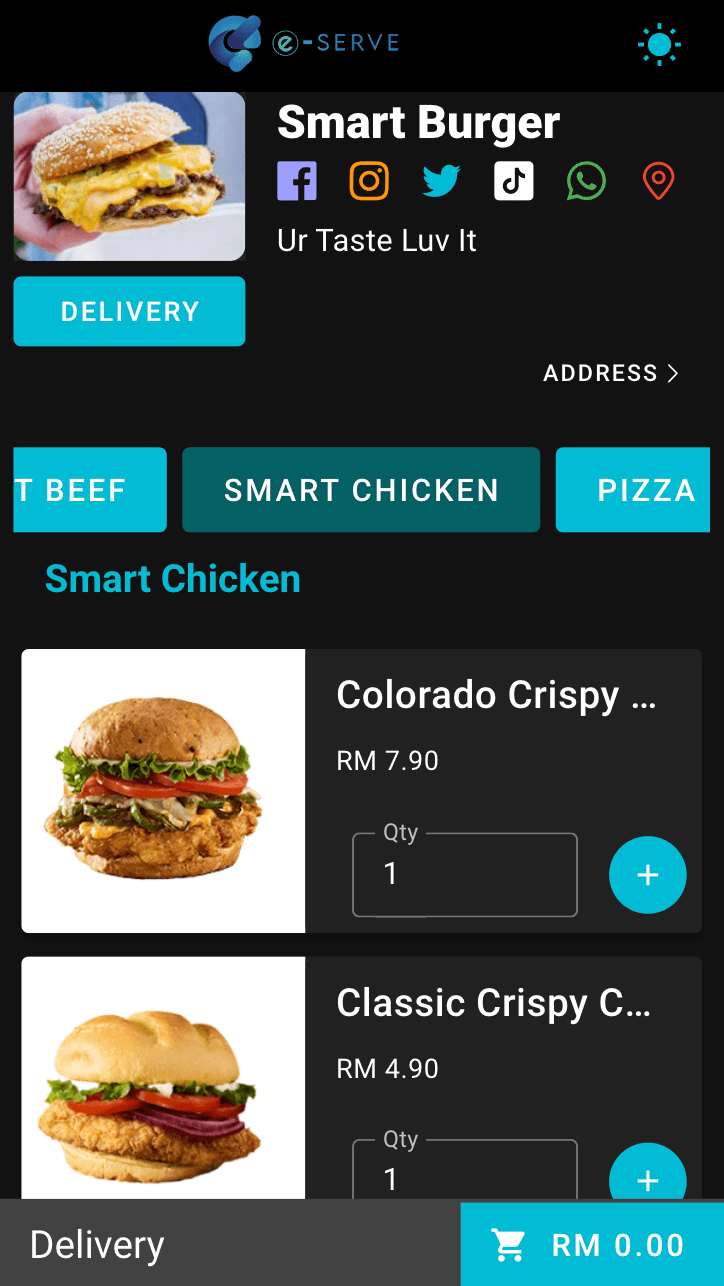
Task: Edit quantity field for Colorado Crispy
Action: pos(465,875)
